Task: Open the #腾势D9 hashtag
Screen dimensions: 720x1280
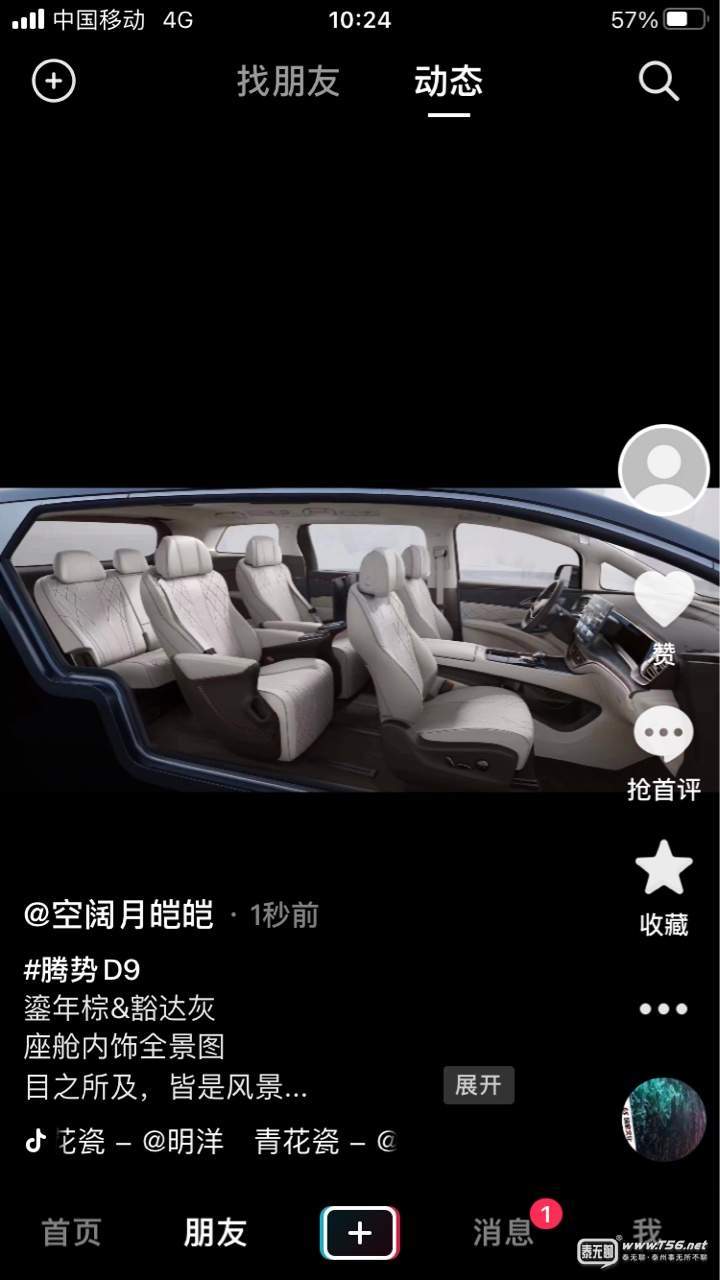Action: pyautogui.click(x=82, y=969)
